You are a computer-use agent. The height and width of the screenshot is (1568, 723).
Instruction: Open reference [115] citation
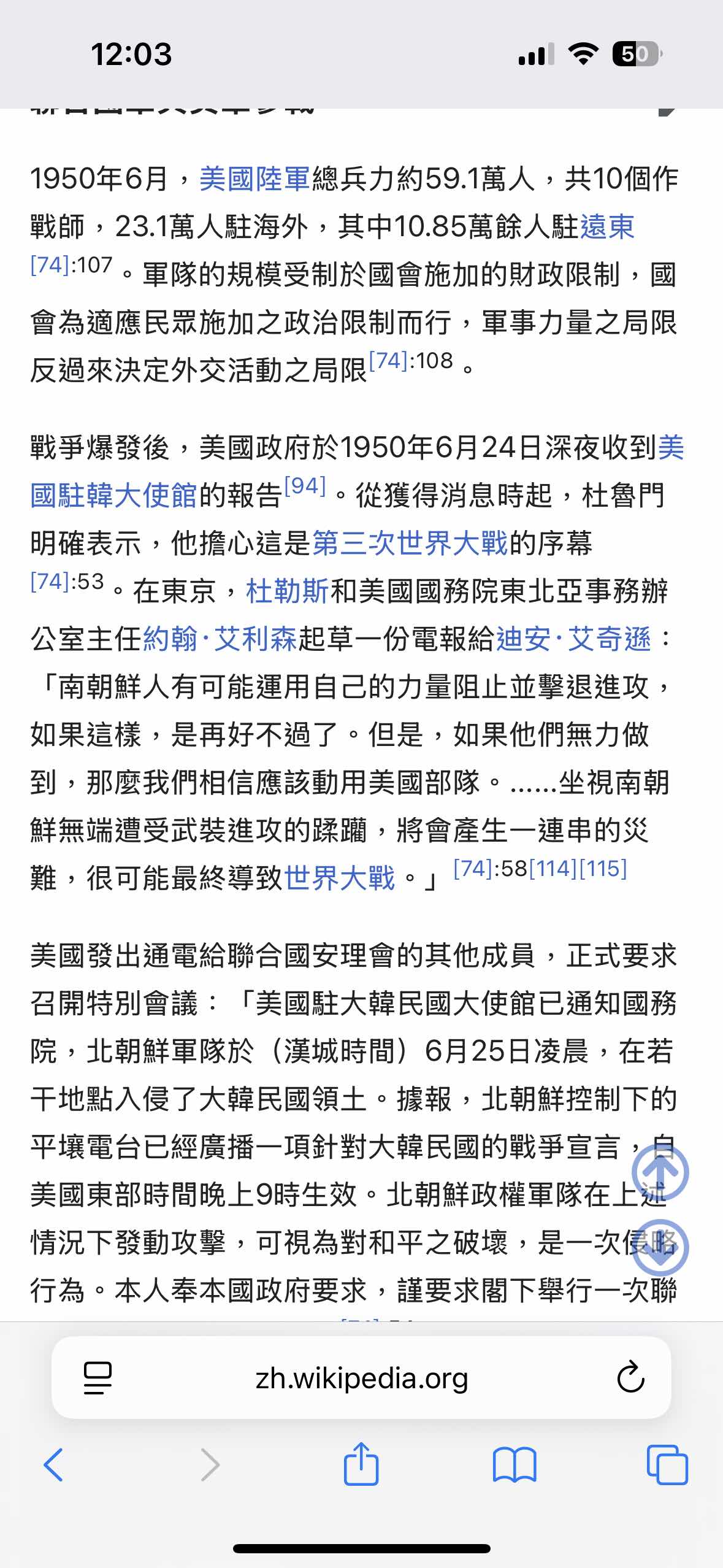tap(603, 869)
